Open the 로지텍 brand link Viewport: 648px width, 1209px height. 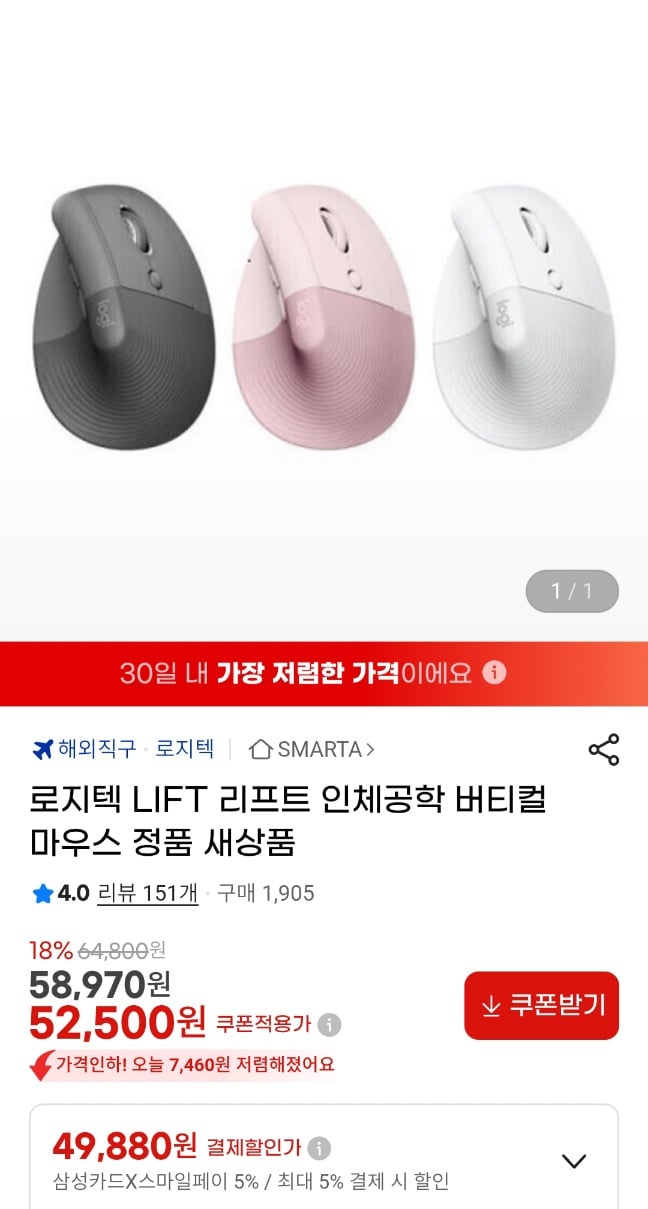(x=185, y=749)
